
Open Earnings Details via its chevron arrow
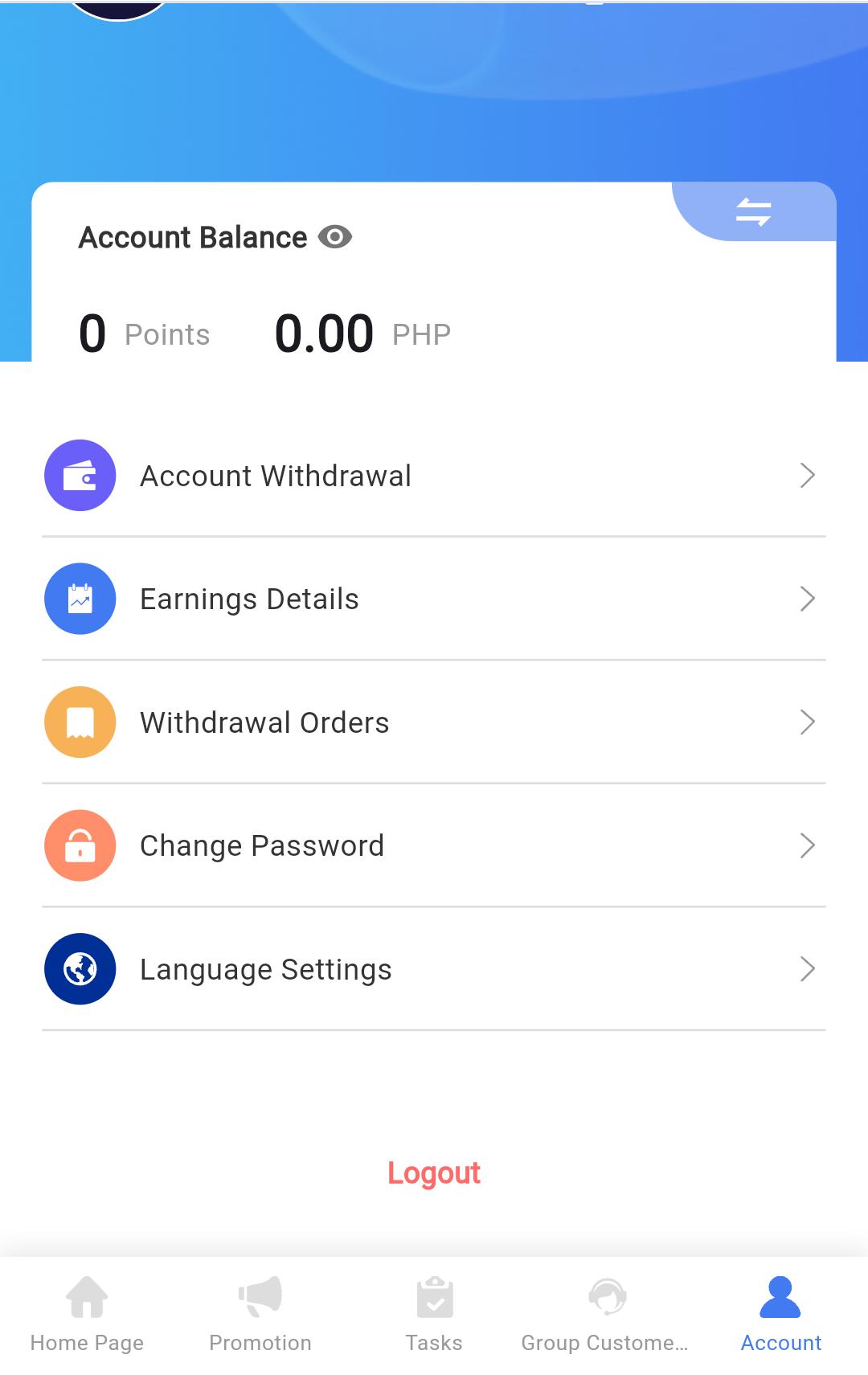coord(808,599)
